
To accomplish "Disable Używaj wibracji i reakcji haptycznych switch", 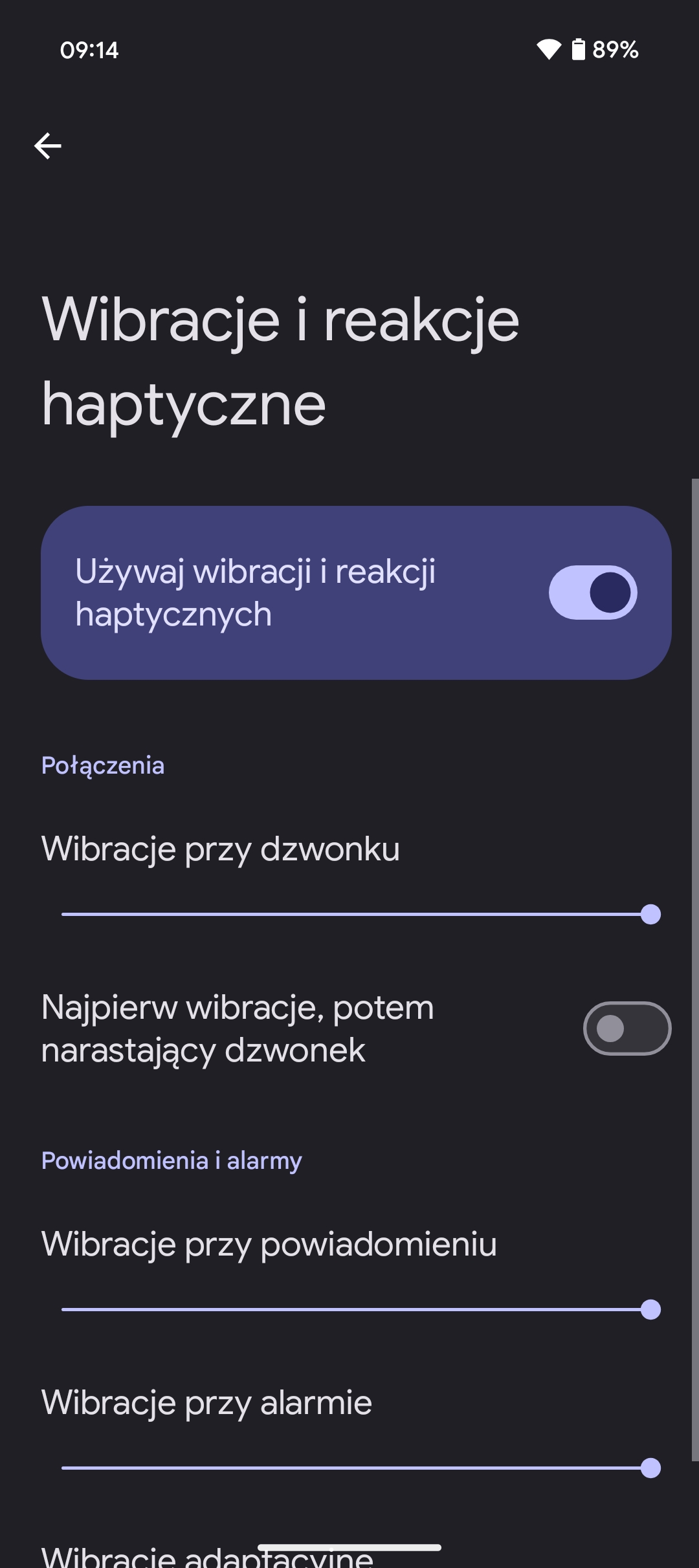I will (x=593, y=593).
